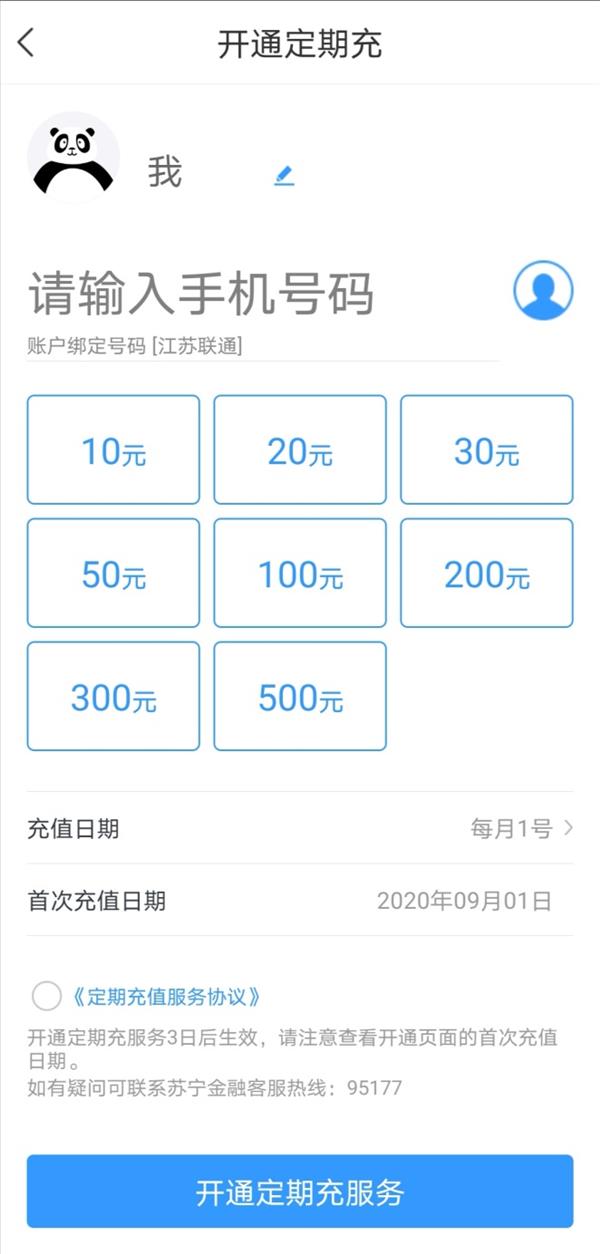The width and height of the screenshot is (600, 1254).
Task: Select the 10元 recharge amount
Action: click(113, 450)
